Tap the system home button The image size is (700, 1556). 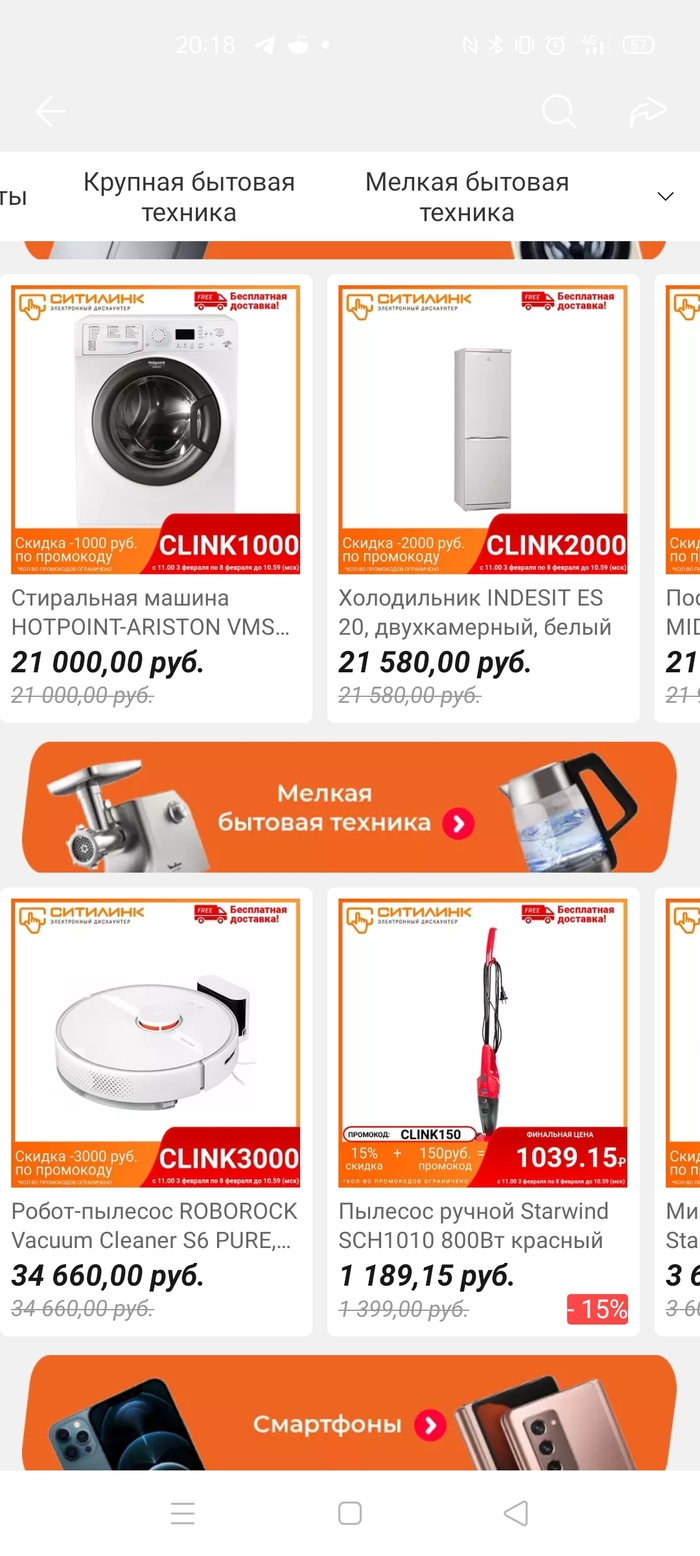(x=349, y=1513)
